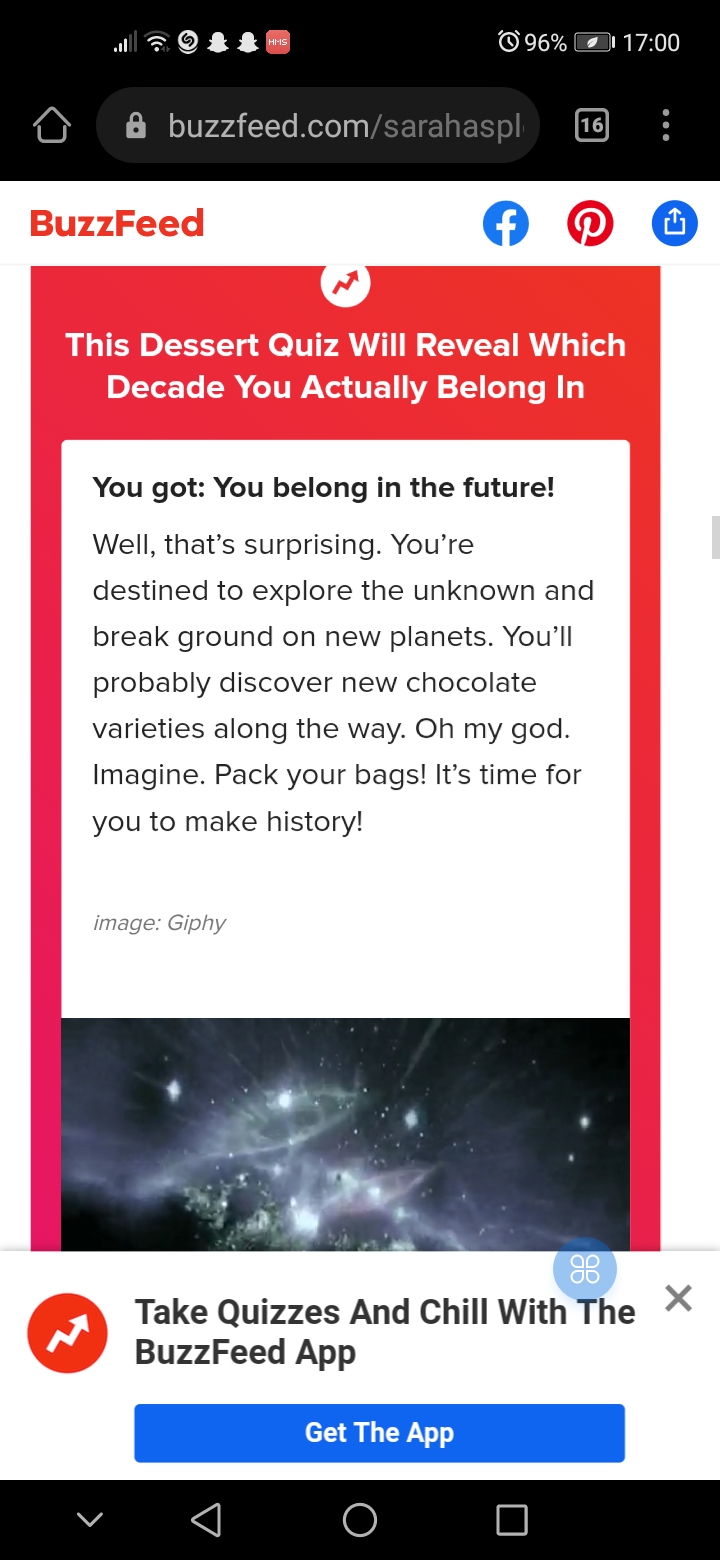720x1560 pixels.
Task: Share this quiz on Facebook
Action: (506, 223)
